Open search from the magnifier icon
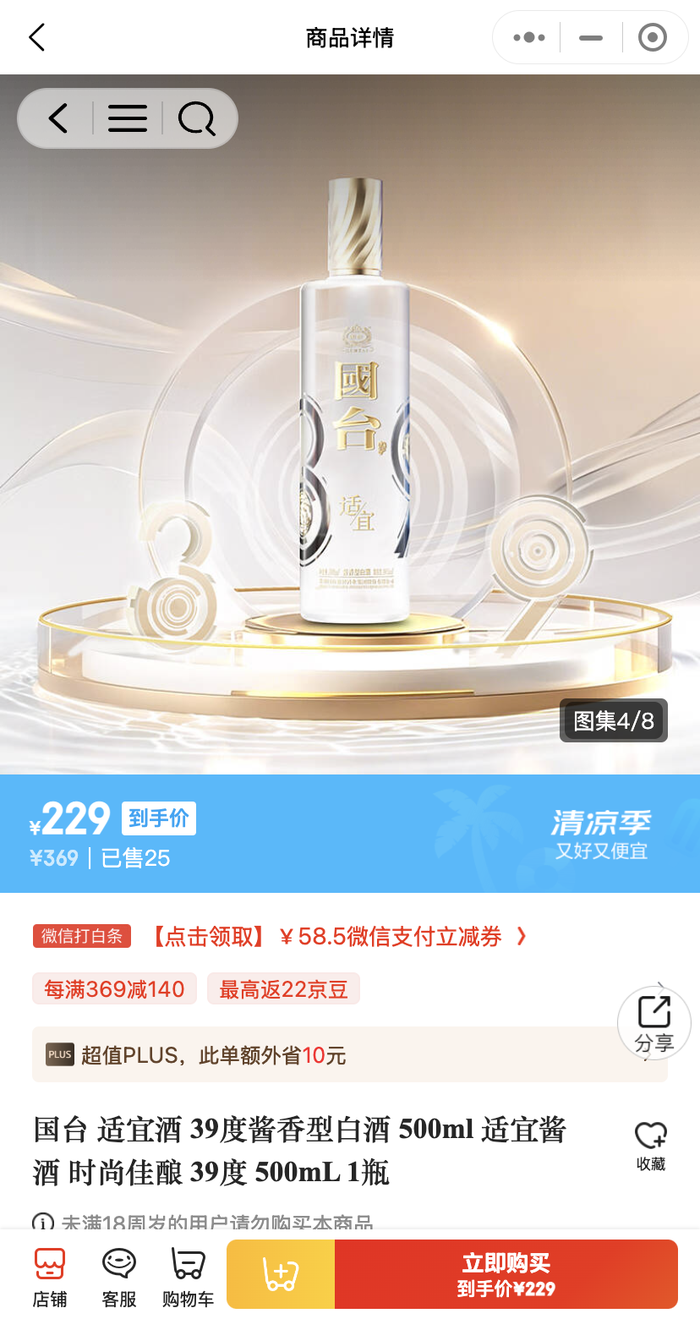 point(196,119)
